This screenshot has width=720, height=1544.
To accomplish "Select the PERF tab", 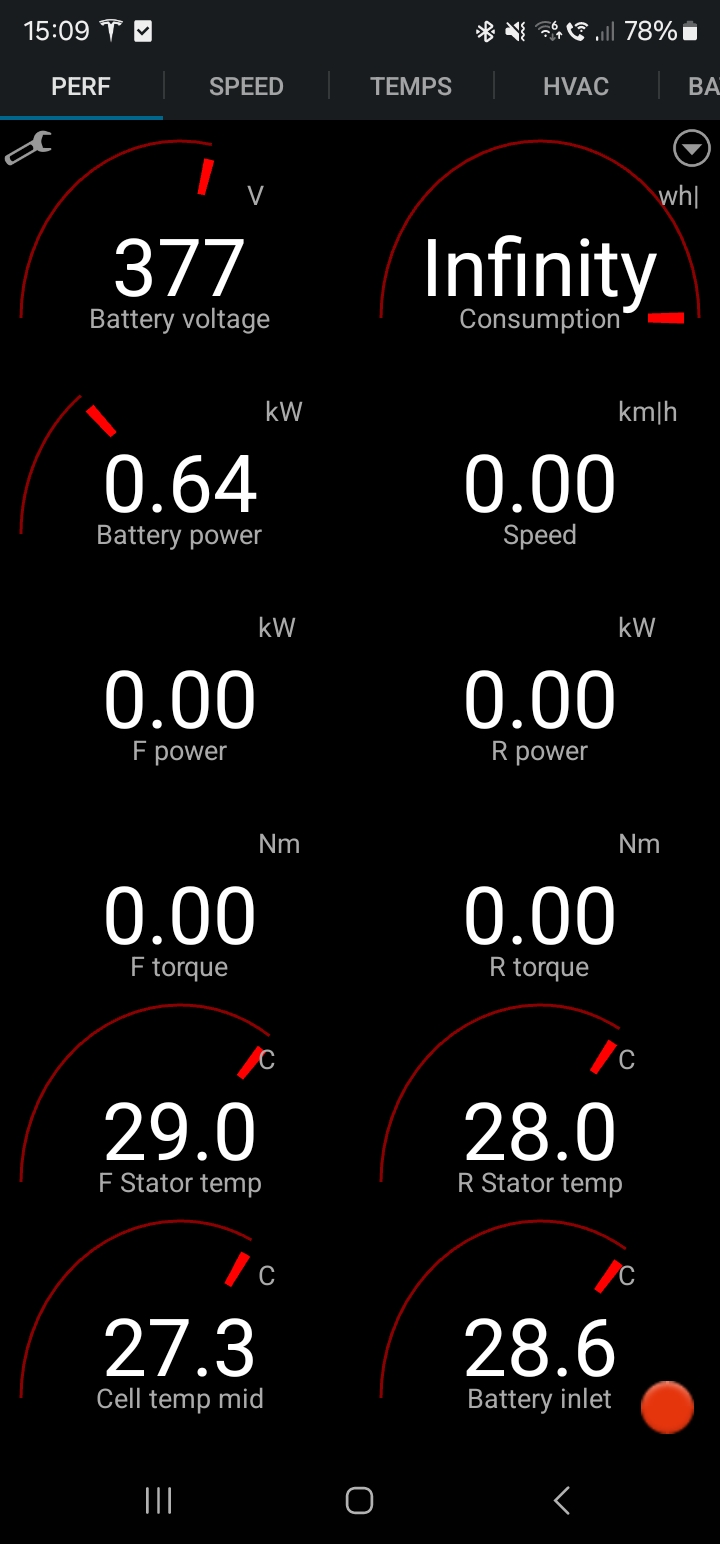I will pyautogui.click(x=81, y=86).
